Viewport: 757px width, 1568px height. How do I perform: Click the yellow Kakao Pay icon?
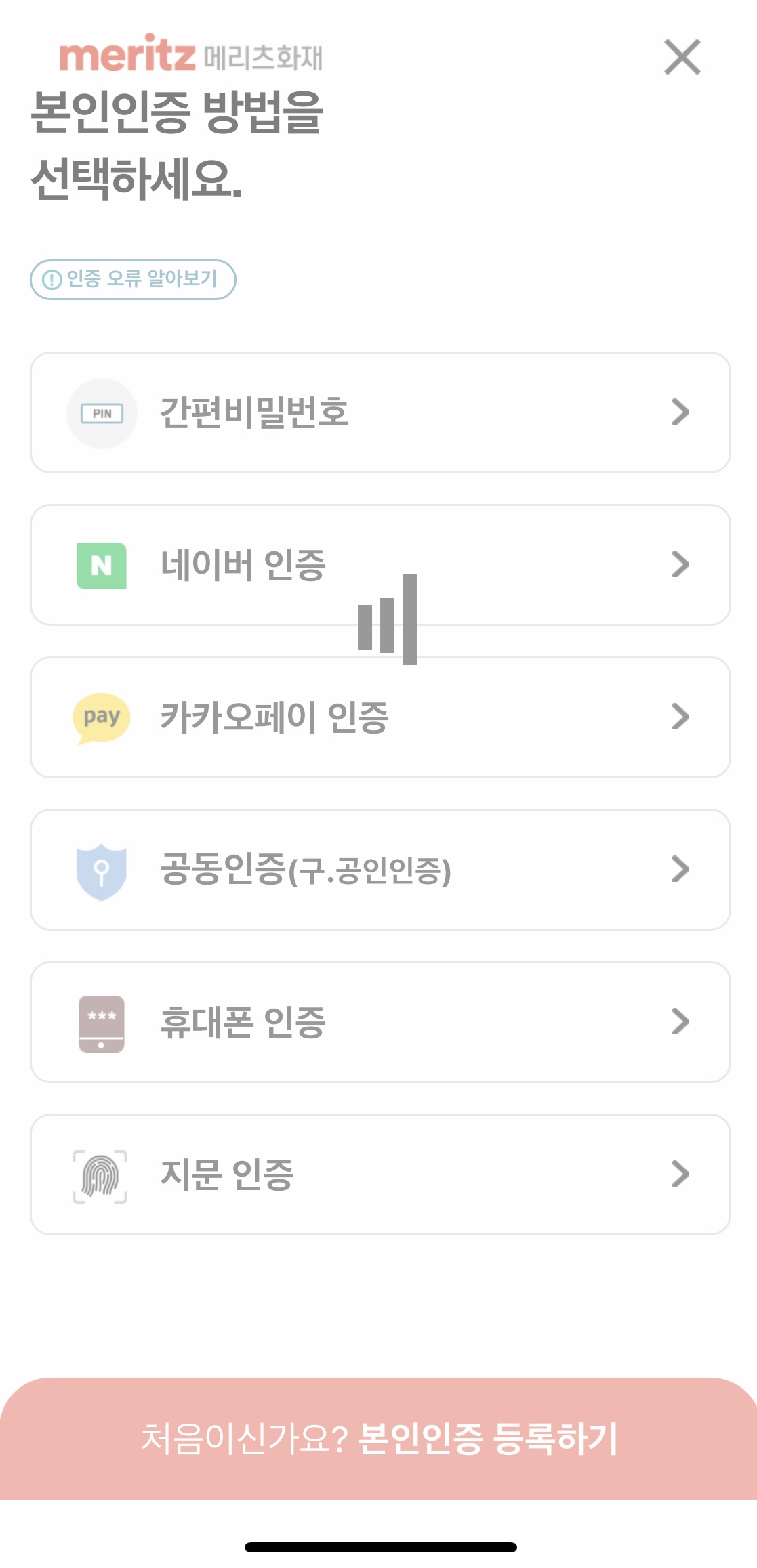coord(100,717)
